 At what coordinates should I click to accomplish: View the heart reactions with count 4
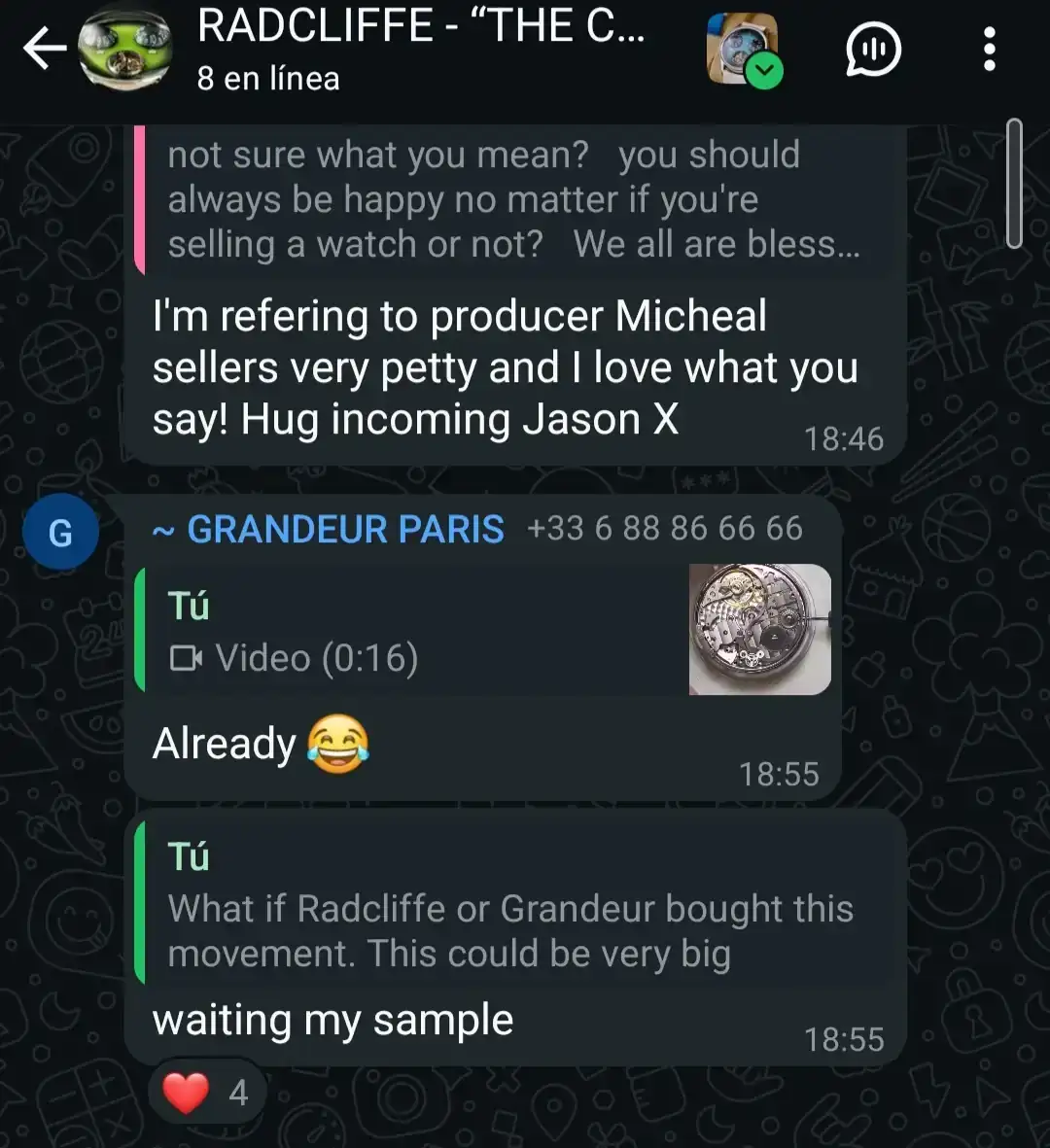(206, 1094)
